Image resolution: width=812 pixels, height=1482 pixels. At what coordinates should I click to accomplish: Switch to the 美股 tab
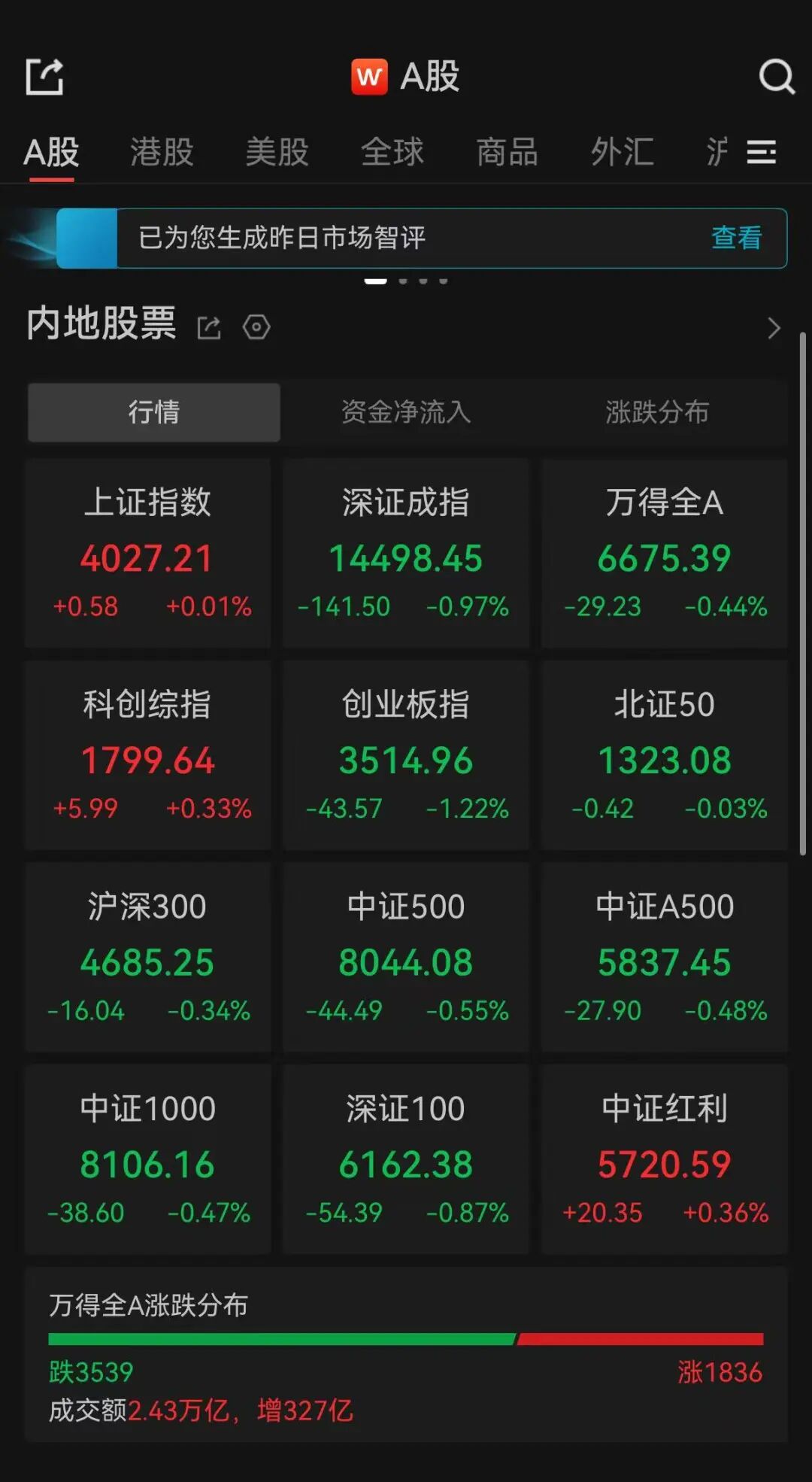pyautogui.click(x=277, y=152)
